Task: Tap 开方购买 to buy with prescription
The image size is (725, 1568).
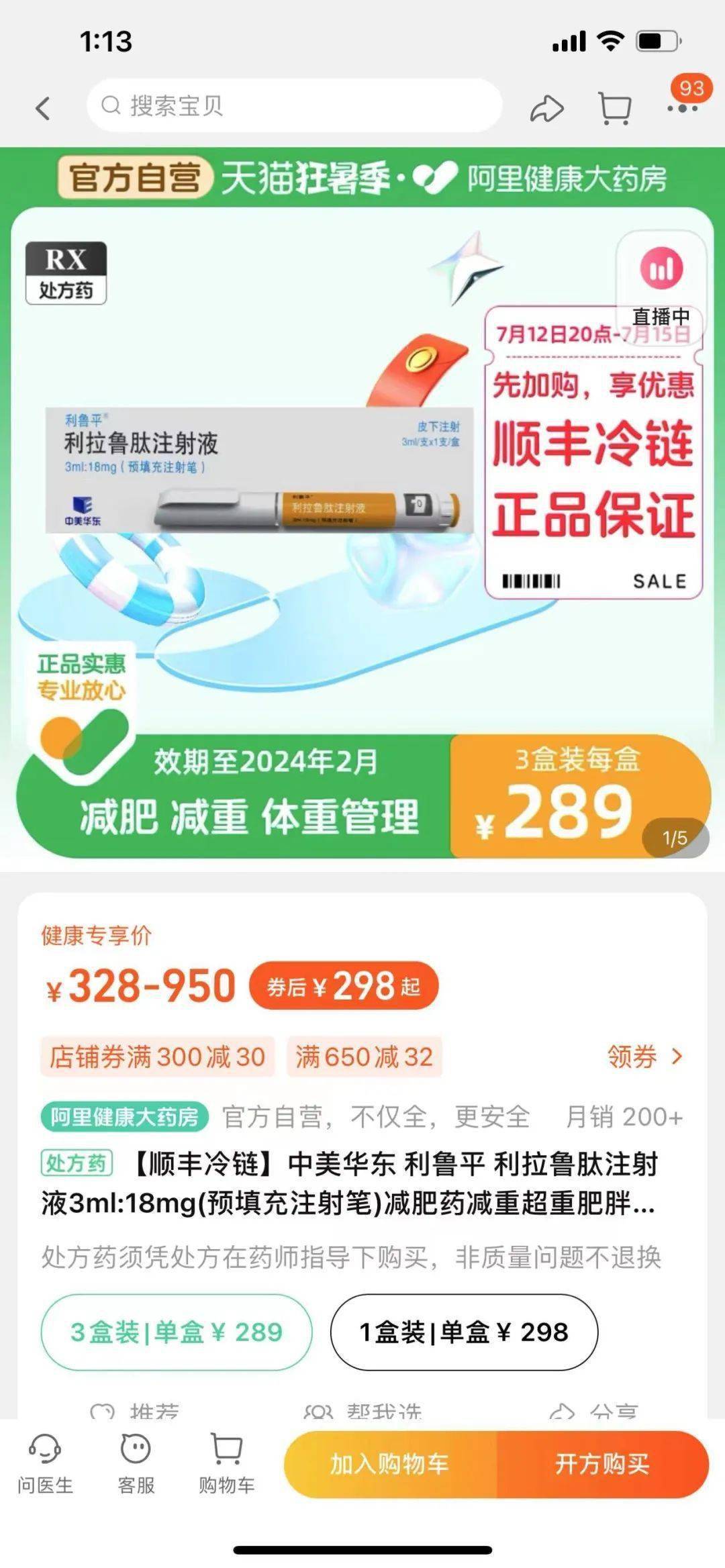Action: click(602, 1464)
